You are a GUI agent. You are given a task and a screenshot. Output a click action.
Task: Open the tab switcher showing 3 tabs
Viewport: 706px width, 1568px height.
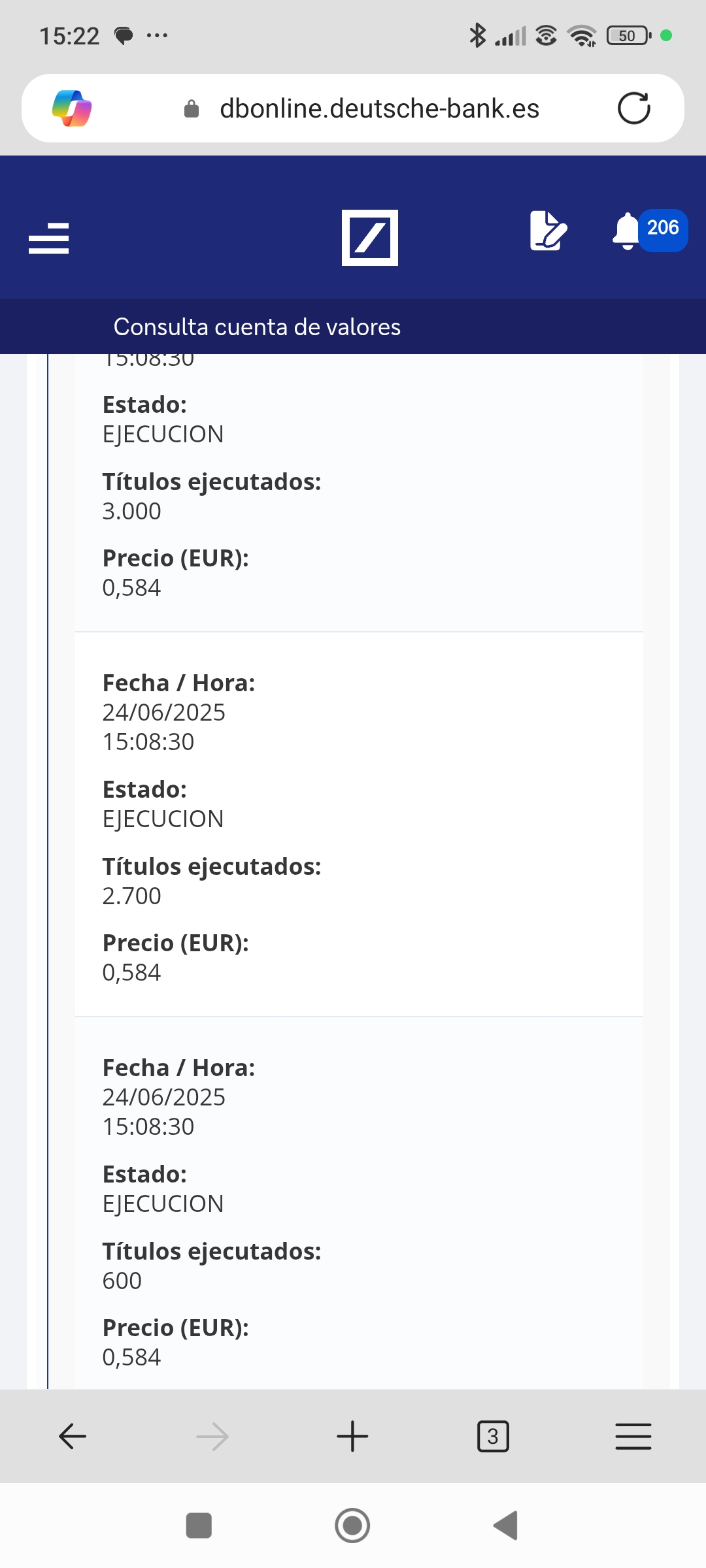493,1437
